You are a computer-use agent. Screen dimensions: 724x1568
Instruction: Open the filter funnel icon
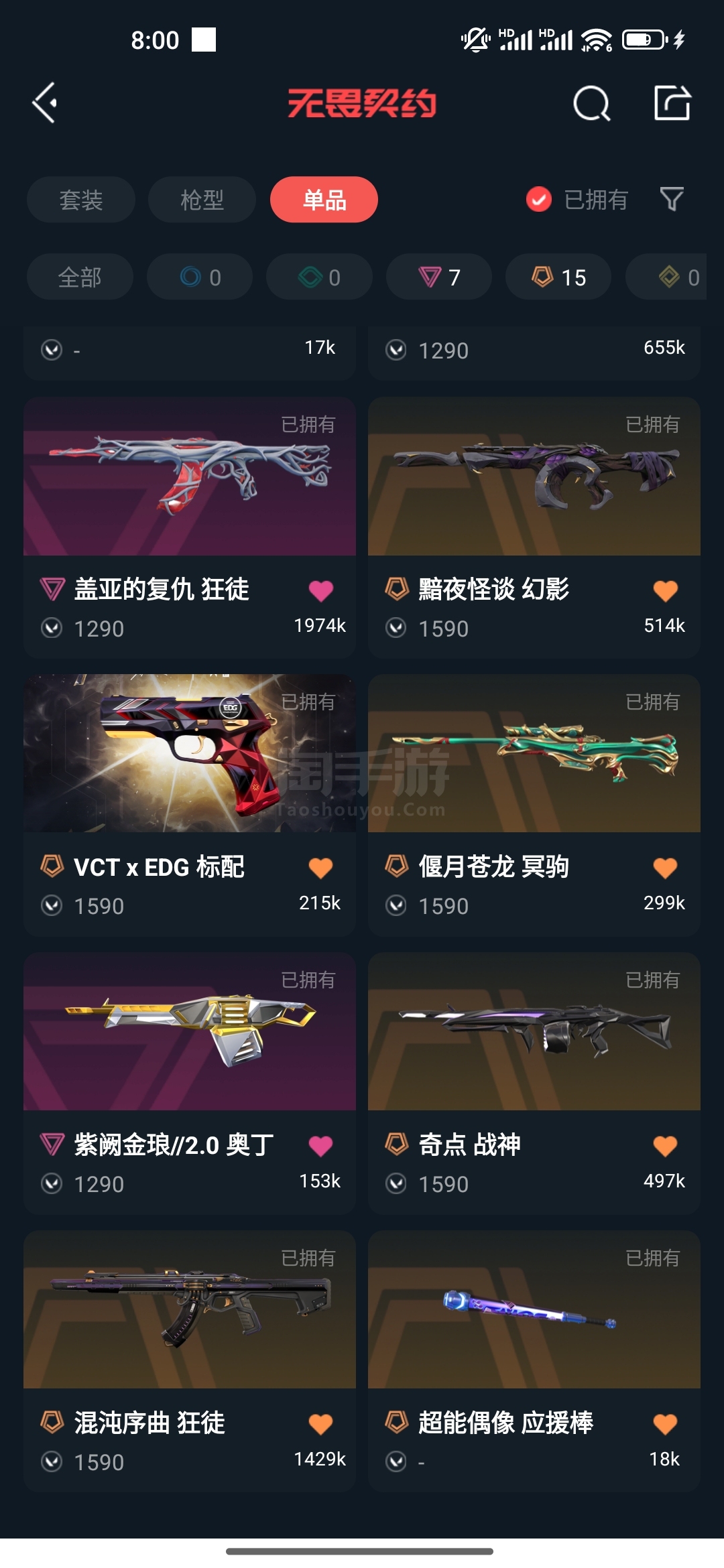(672, 199)
